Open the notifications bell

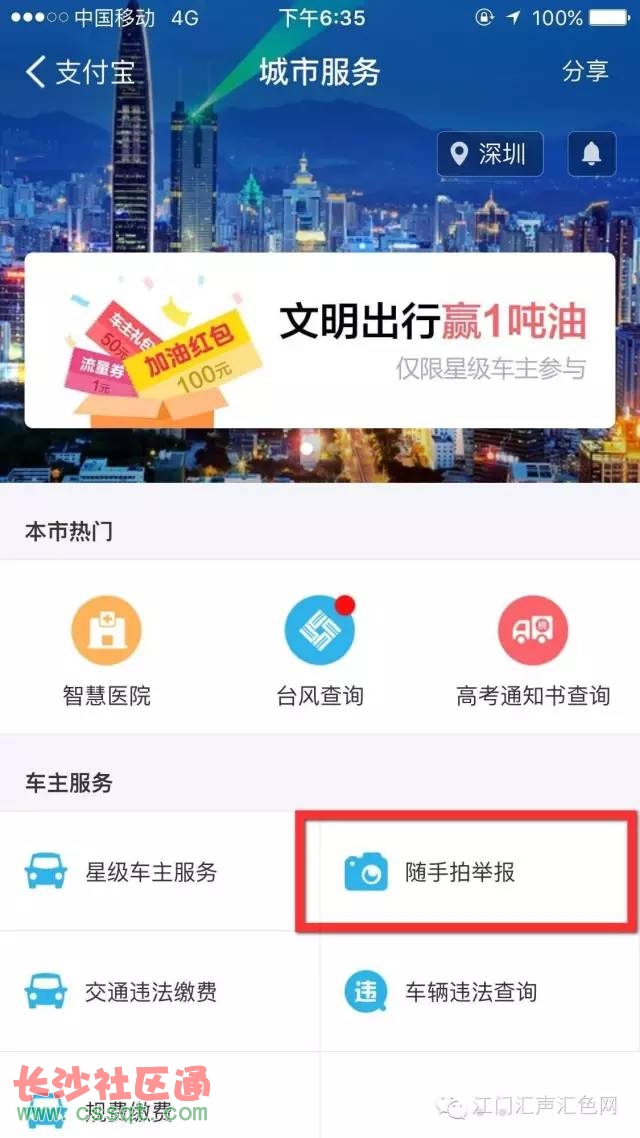591,154
